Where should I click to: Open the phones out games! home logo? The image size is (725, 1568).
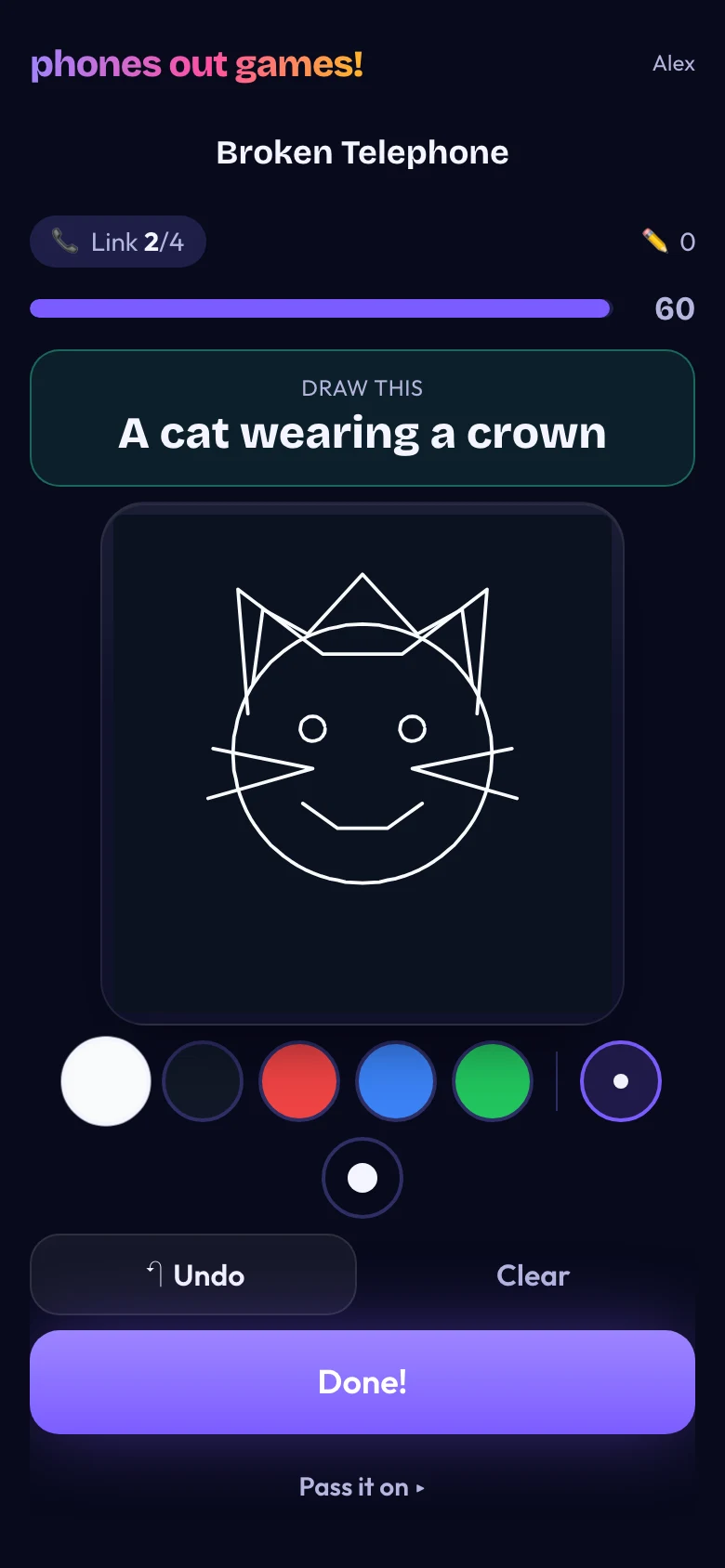pos(196,64)
